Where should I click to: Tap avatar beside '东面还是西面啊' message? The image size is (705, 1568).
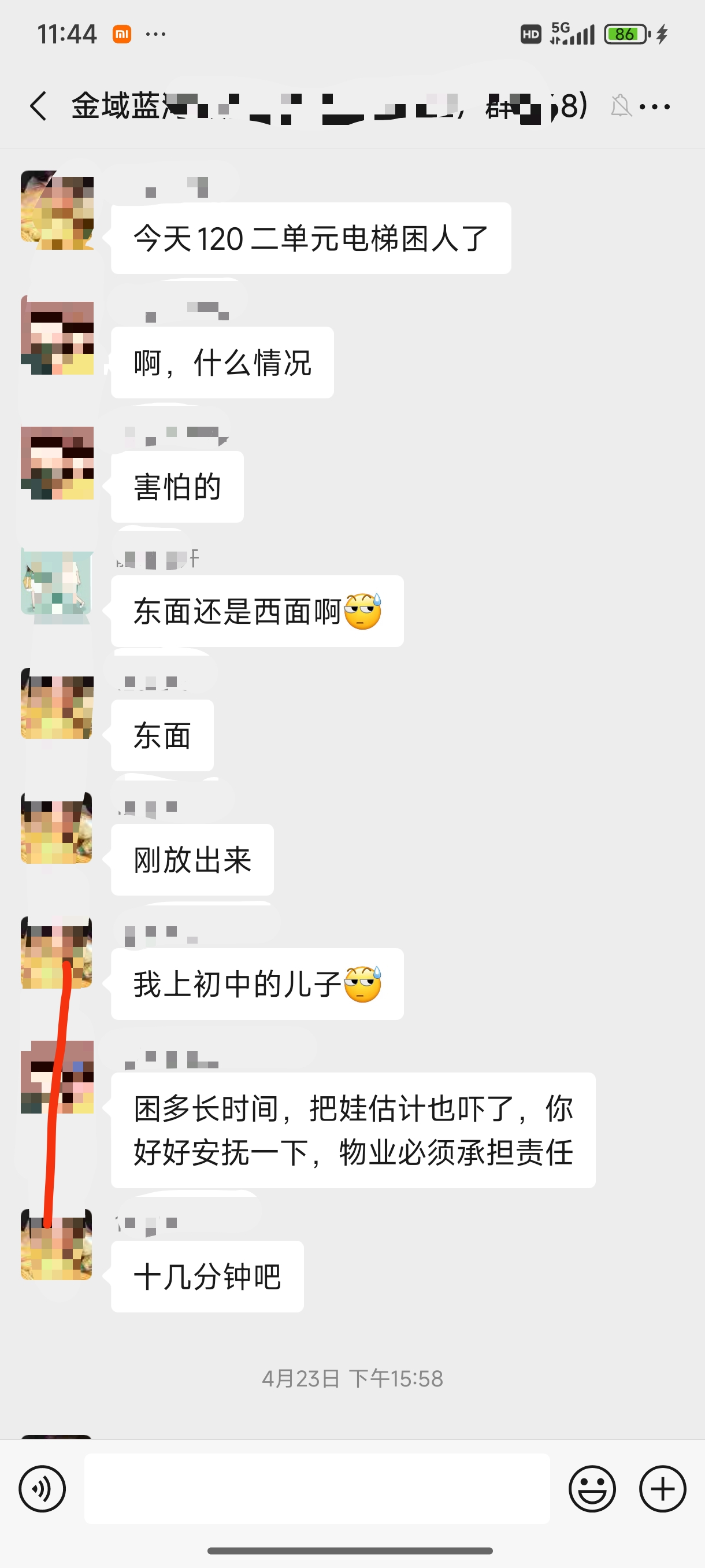[57, 584]
